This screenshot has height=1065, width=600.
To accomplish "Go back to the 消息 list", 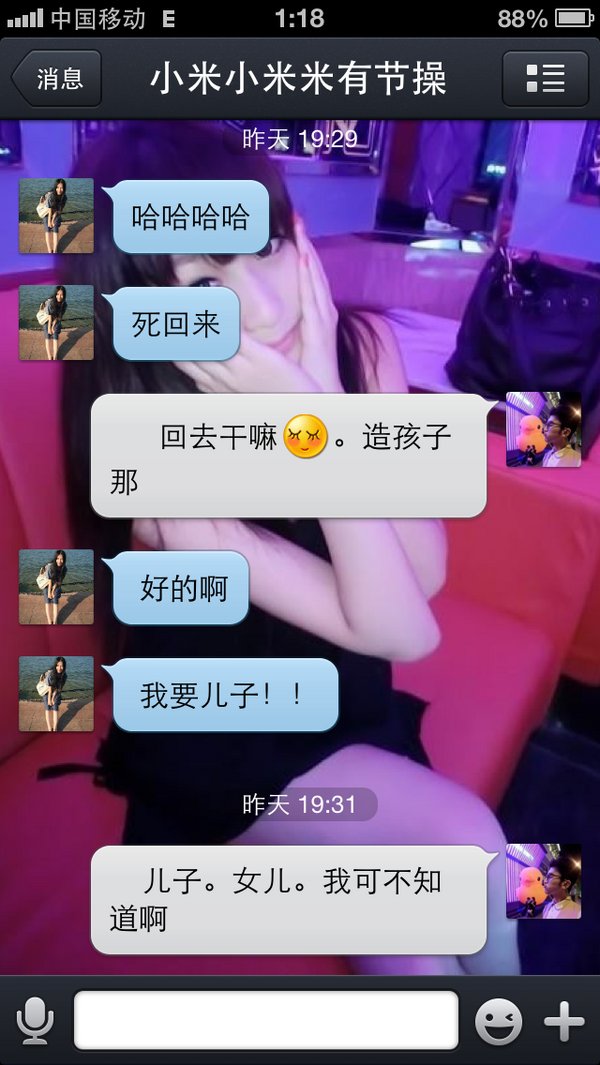I will pyautogui.click(x=57, y=79).
